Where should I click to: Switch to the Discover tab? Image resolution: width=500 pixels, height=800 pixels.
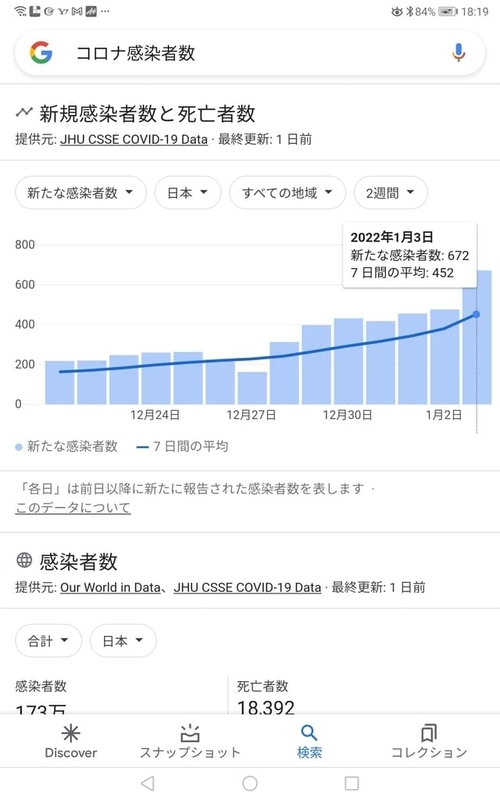70,741
